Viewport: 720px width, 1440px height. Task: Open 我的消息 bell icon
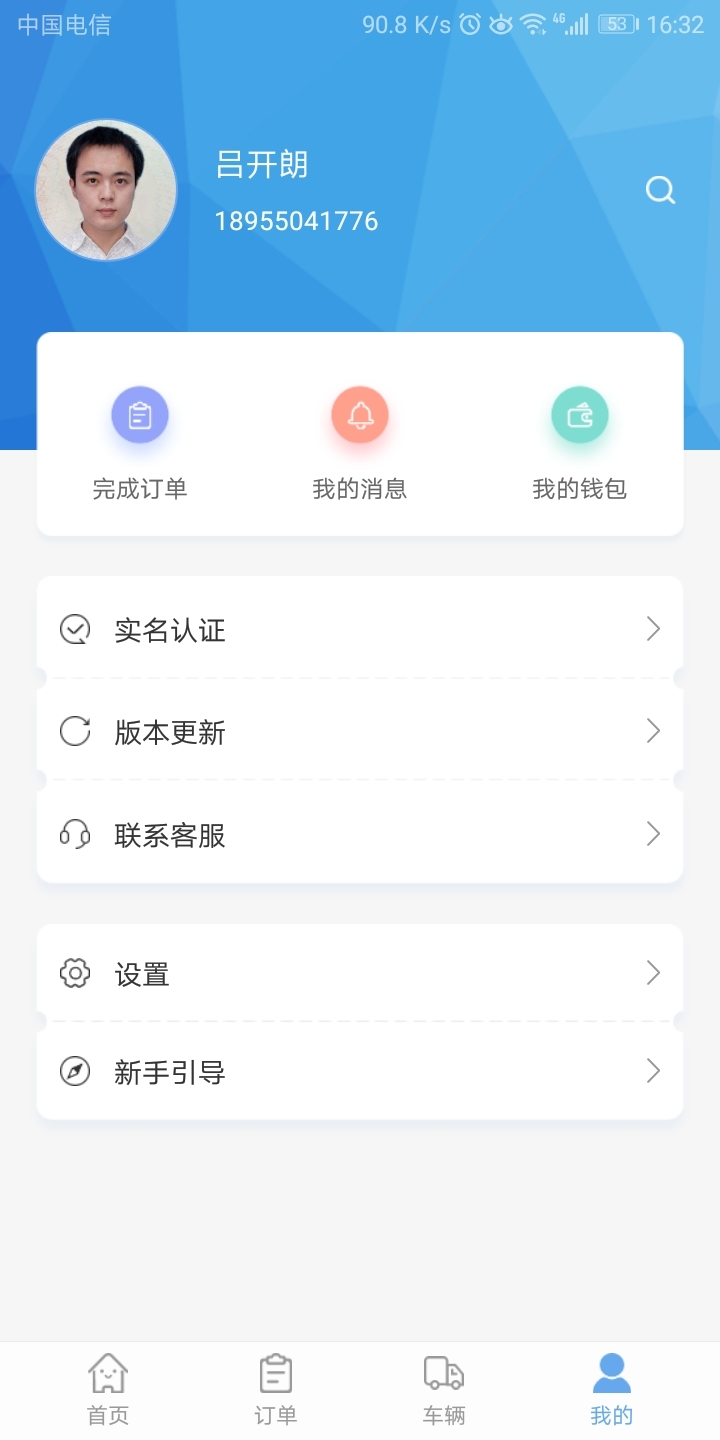pyautogui.click(x=359, y=414)
